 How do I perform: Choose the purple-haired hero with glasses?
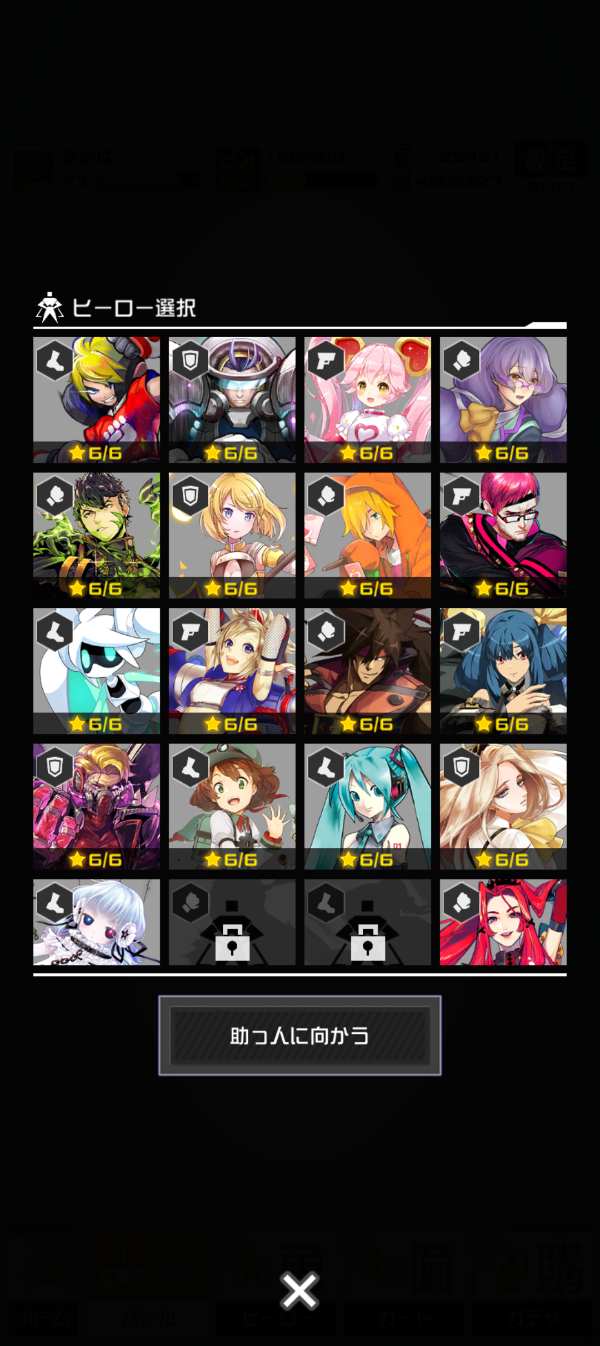coord(503,400)
